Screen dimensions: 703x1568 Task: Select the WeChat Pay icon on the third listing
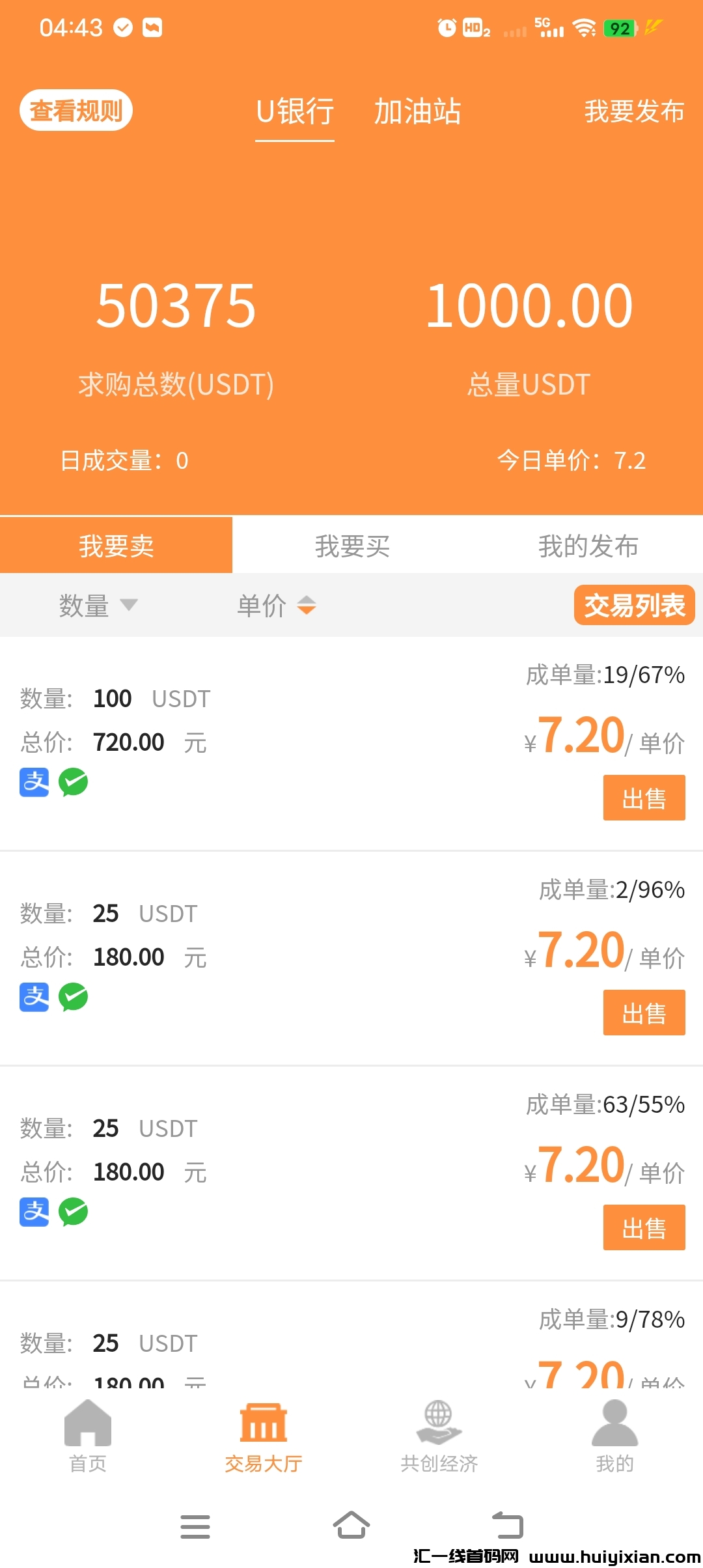tap(74, 1212)
